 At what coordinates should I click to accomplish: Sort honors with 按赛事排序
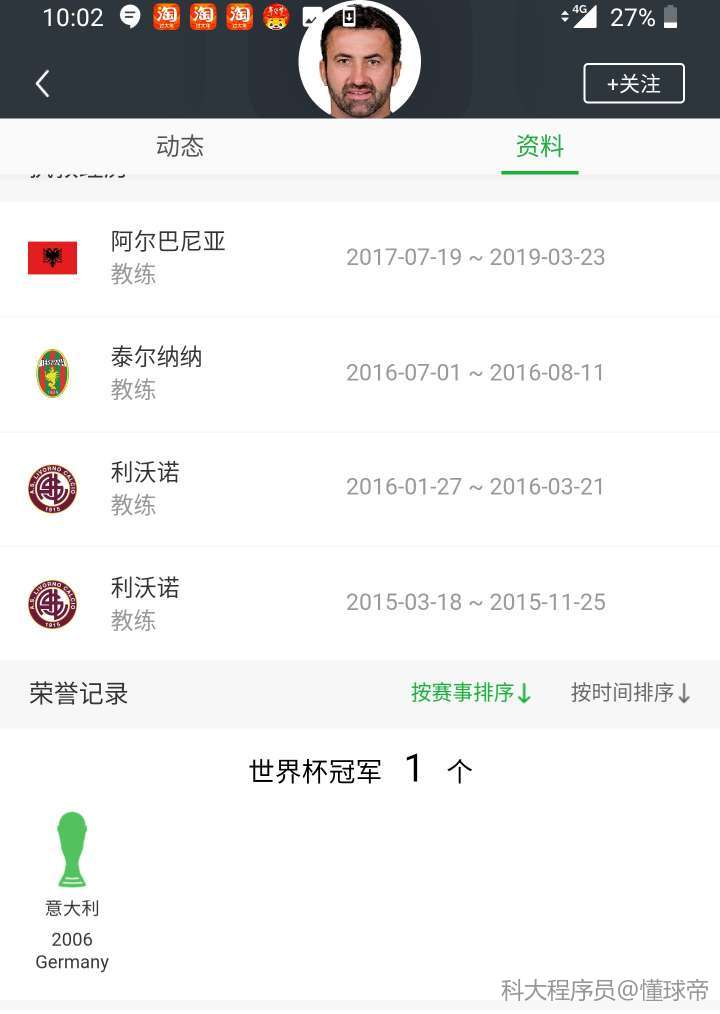pyautogui.click(x=471, y=693)
